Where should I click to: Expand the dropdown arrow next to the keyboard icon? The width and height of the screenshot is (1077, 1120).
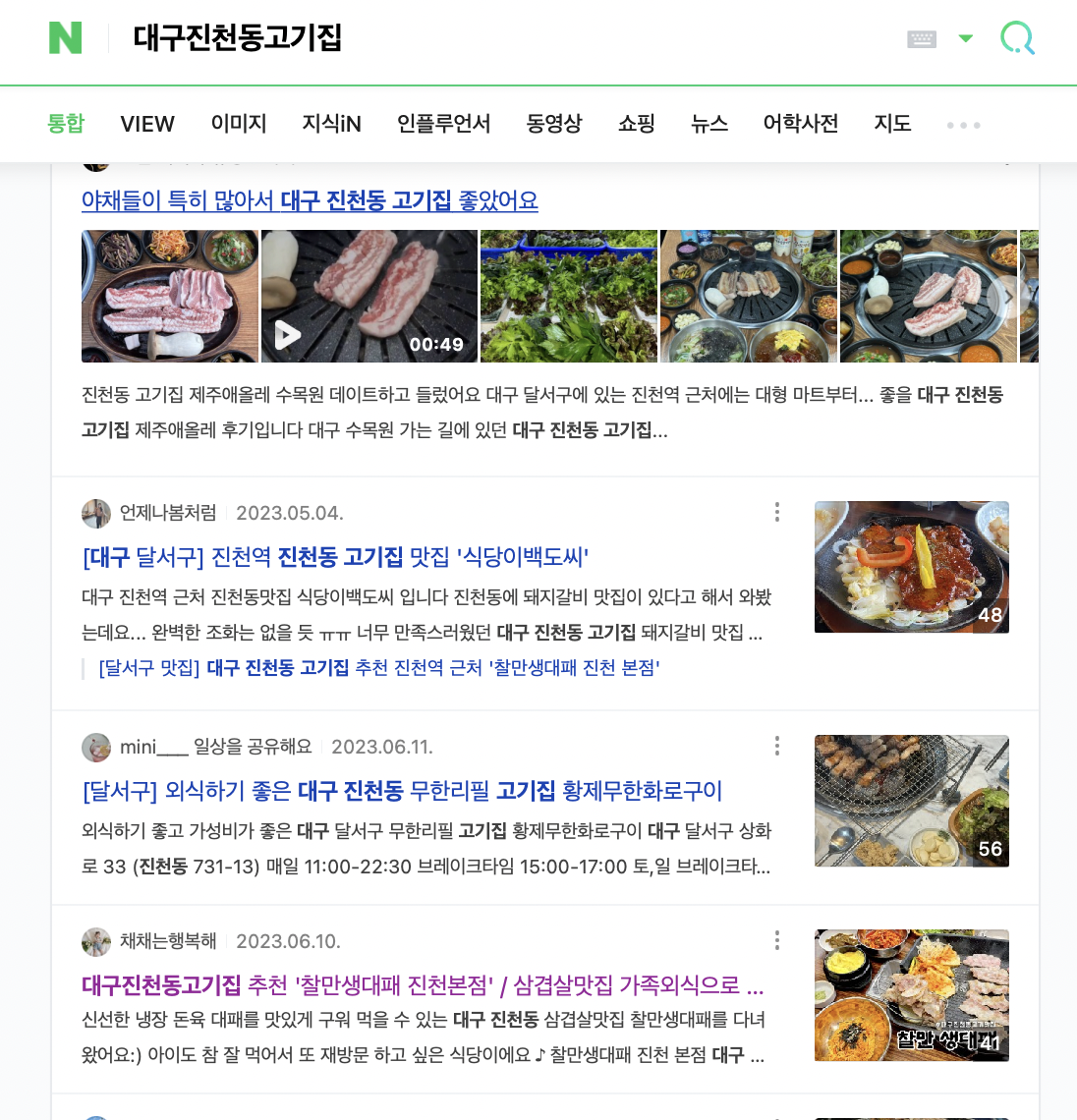point(965,39)
